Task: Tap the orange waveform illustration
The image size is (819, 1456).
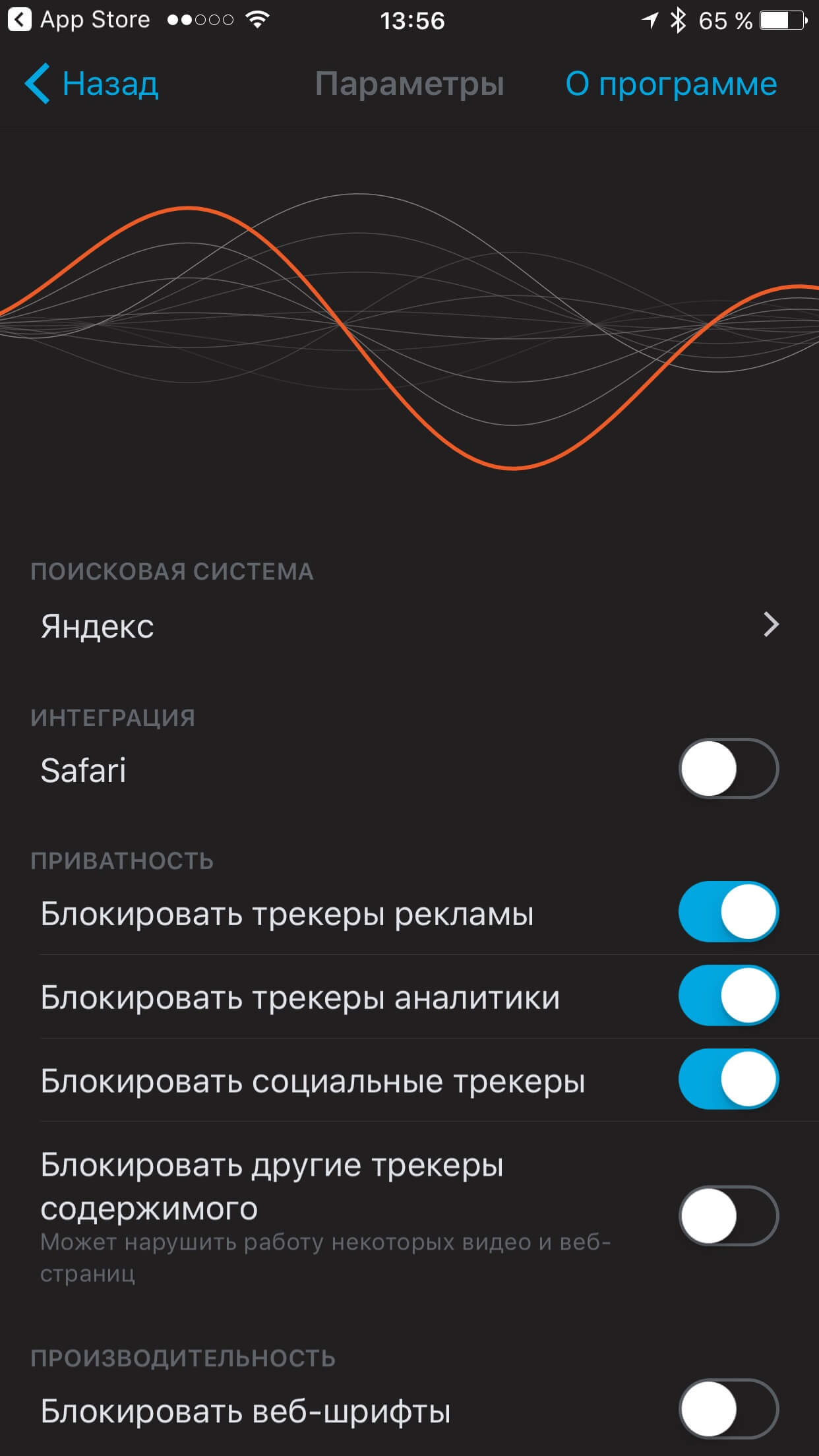Action: tap(409, 330)
